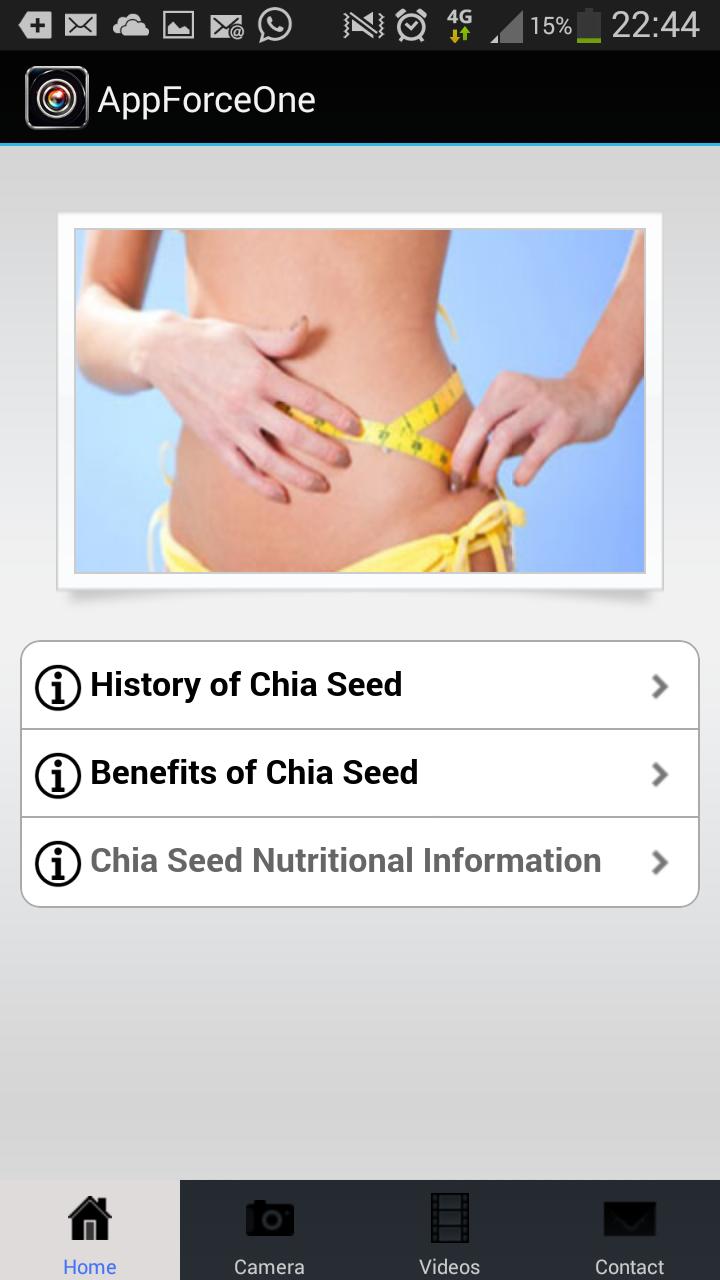Screen dimensions: 720x1280
Task: Tap the info icon beside Benefits of Chia Seed
Action: click(x=57, y=774)
